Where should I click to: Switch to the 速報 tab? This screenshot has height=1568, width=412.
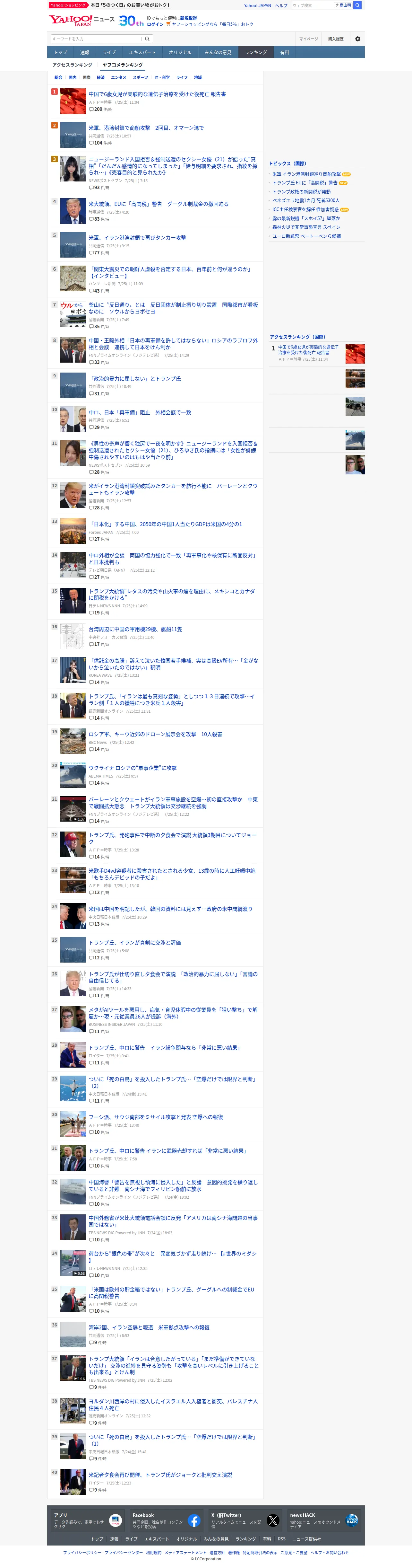[84, 52]
